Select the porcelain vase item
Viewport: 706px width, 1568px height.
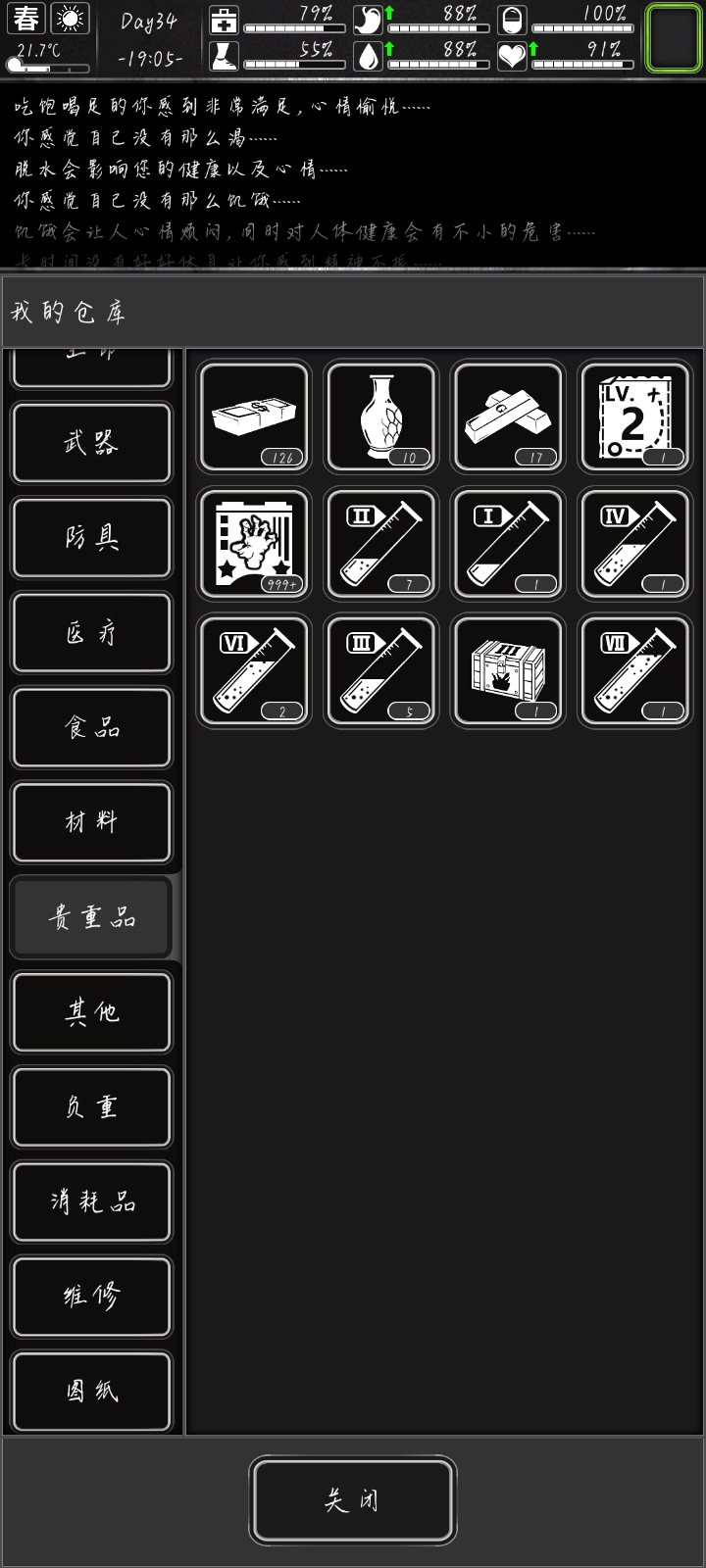(x=381, y=416)
